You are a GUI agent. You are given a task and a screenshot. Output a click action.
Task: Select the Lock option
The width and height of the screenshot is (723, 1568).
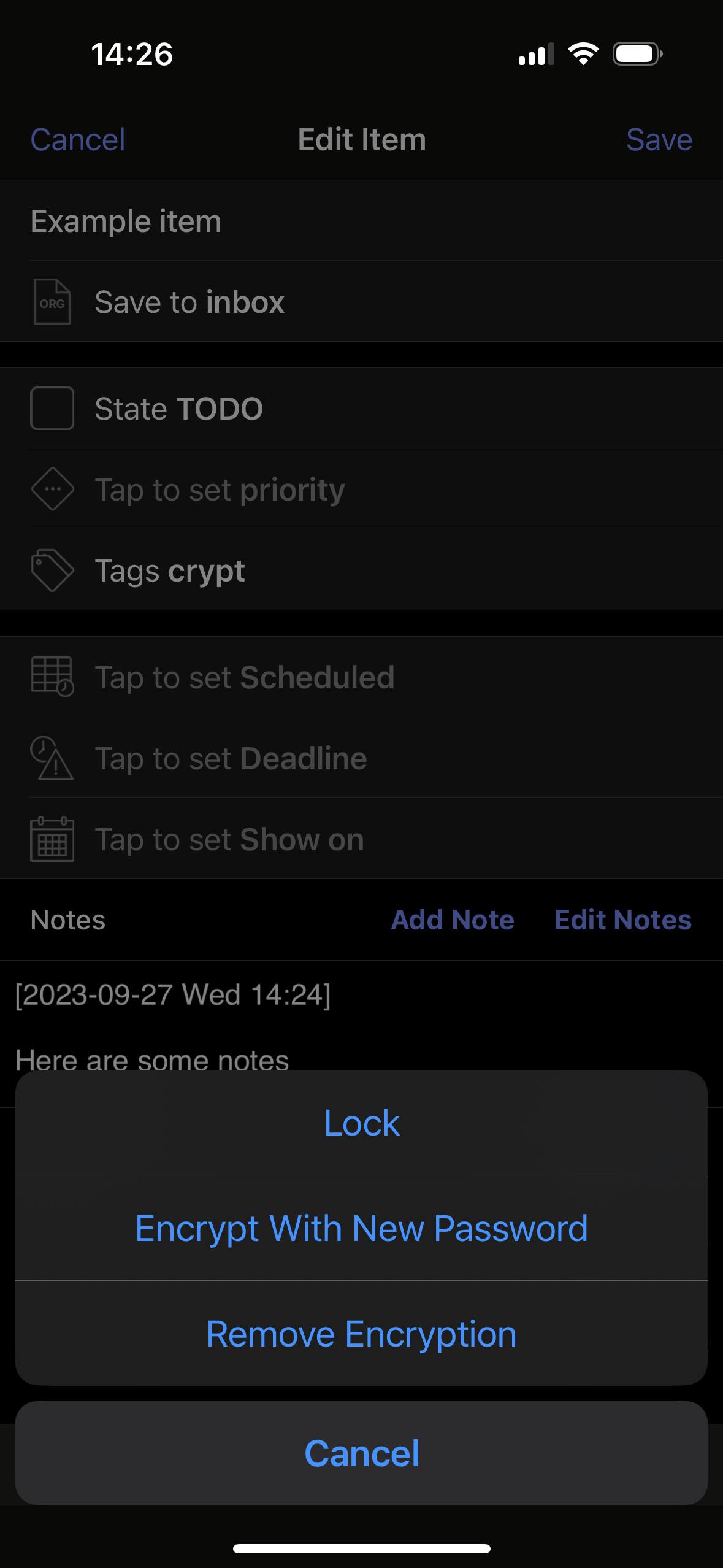pos(361,1123)
